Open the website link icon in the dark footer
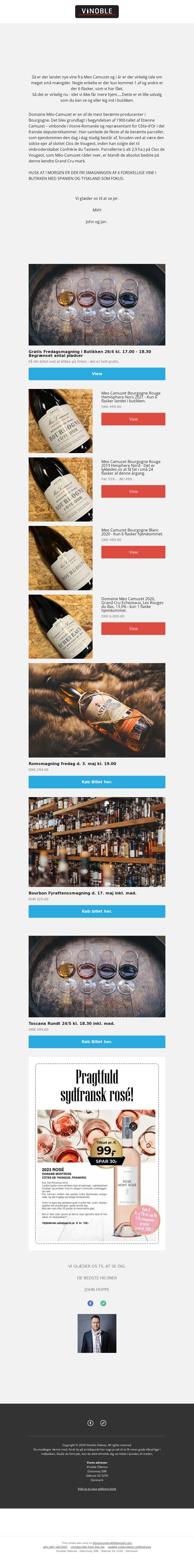The width and height of the screenshot is (194, 1568). (103, 1423)
